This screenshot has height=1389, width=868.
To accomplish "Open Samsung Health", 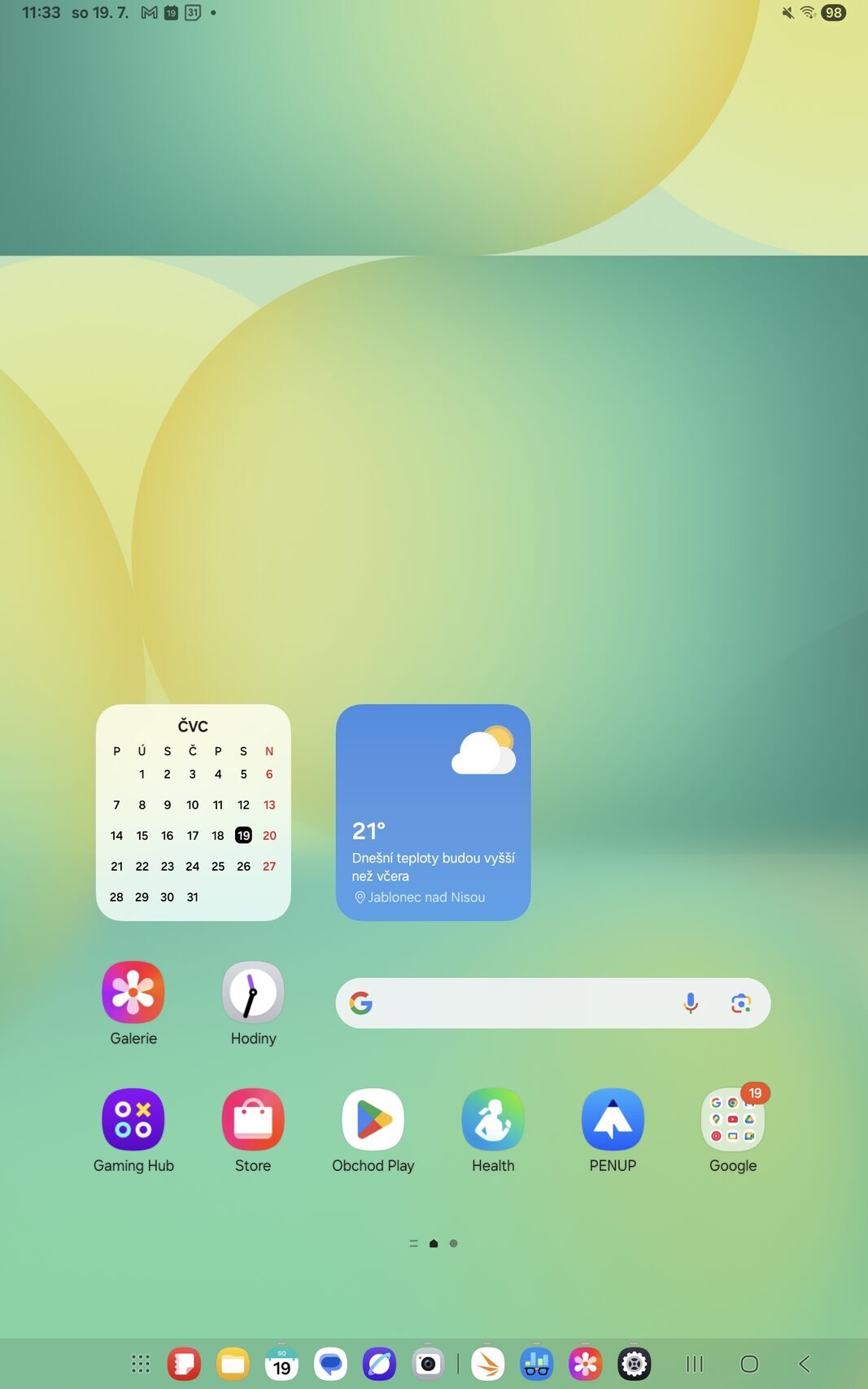I will [492, 1120].
